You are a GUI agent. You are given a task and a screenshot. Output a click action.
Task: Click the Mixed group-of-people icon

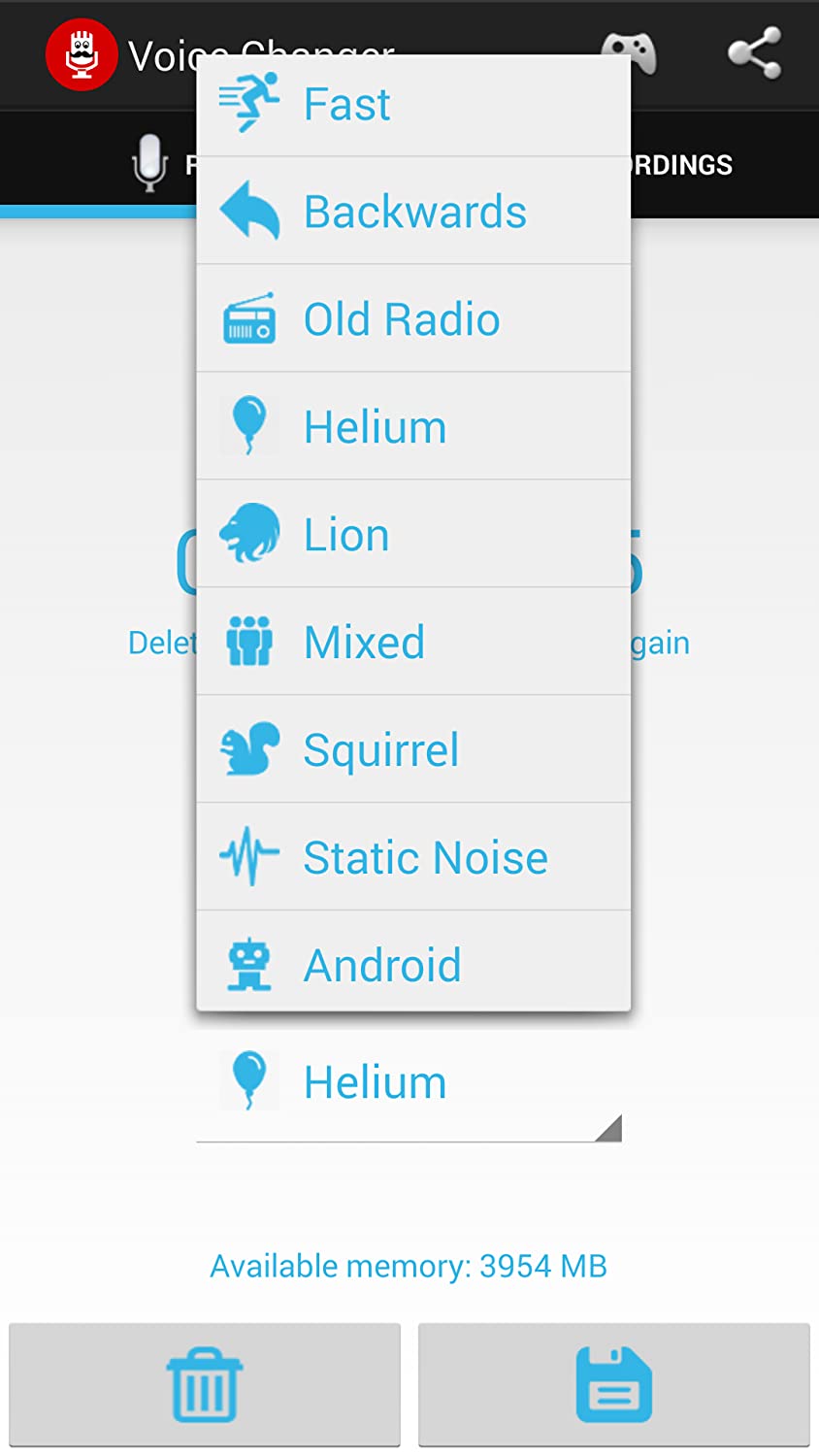(x=249, y=641)
